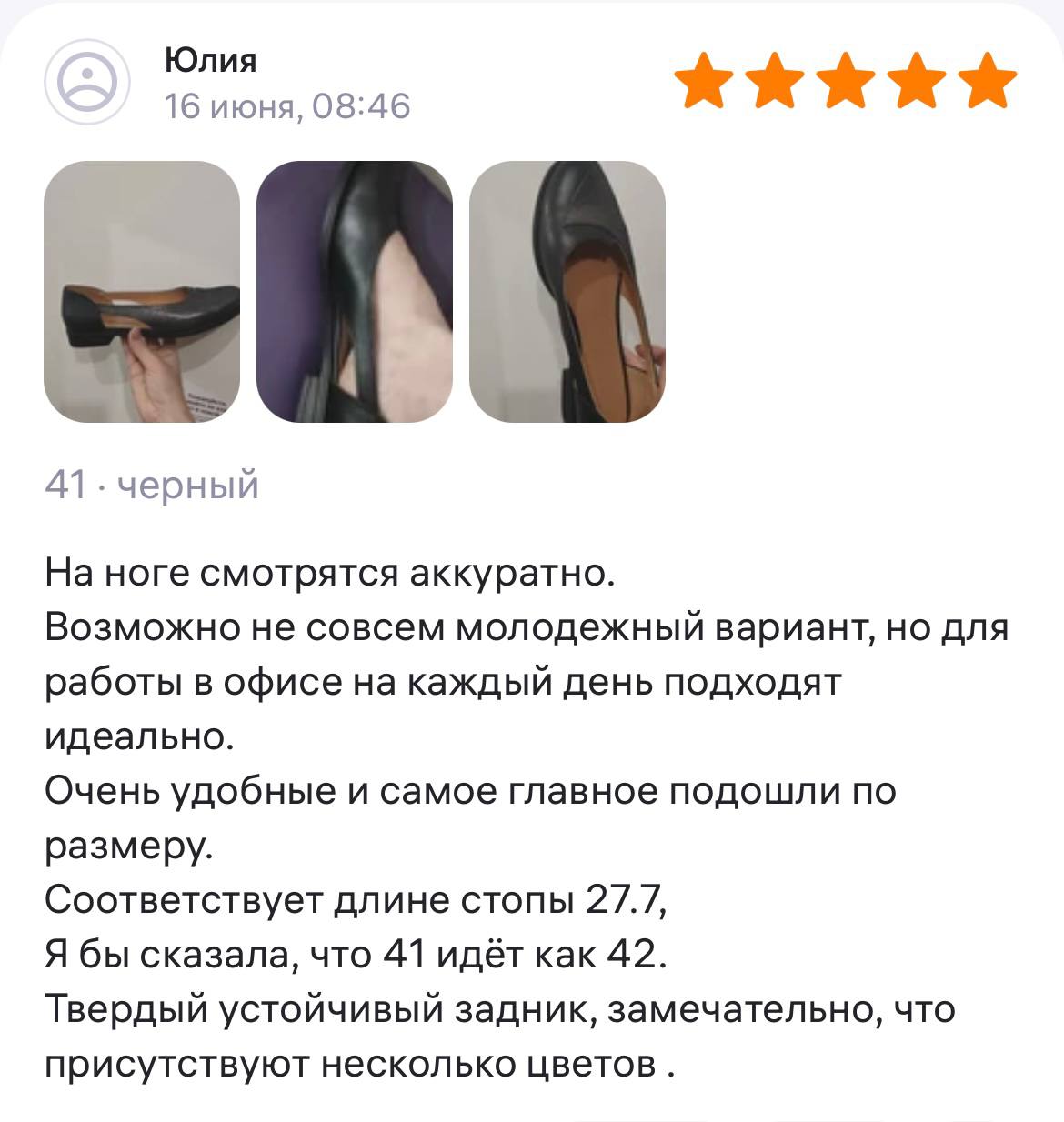Open reviewer Юлия's profile avatar

(87, 83)
